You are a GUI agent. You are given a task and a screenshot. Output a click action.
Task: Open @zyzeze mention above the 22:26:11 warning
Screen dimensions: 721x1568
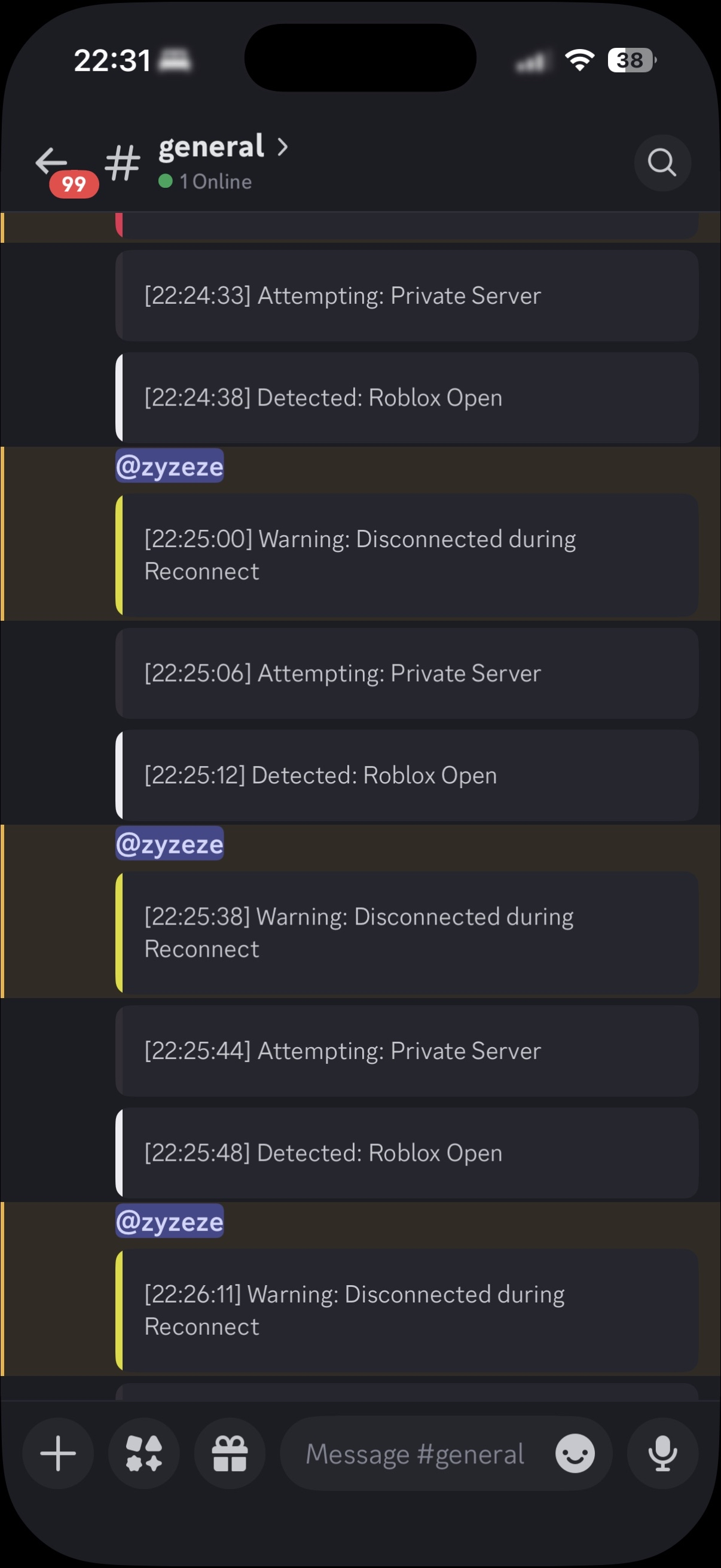point(170,1221)
